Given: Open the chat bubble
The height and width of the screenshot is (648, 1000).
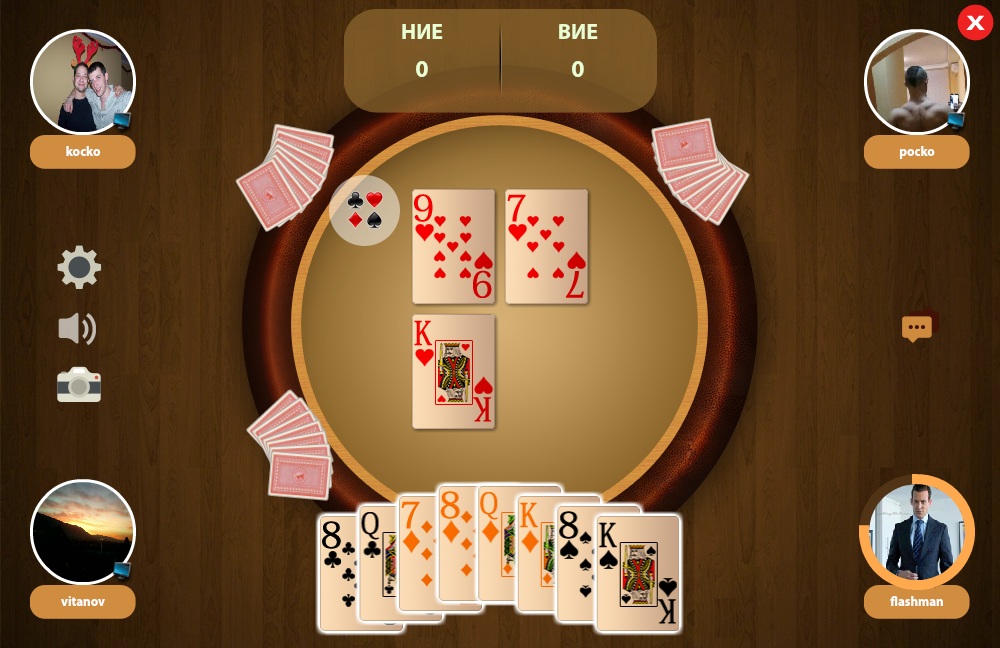Looking at the screenshot, I should pyautogui.click(x=916, y=328).
